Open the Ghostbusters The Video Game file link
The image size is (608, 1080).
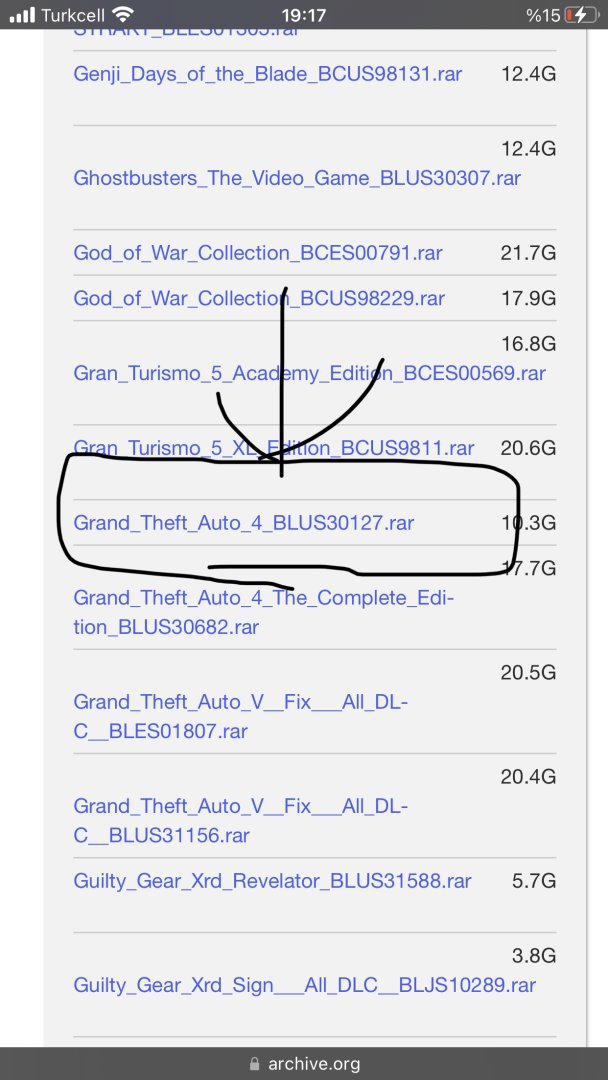[x=297, y=178]
